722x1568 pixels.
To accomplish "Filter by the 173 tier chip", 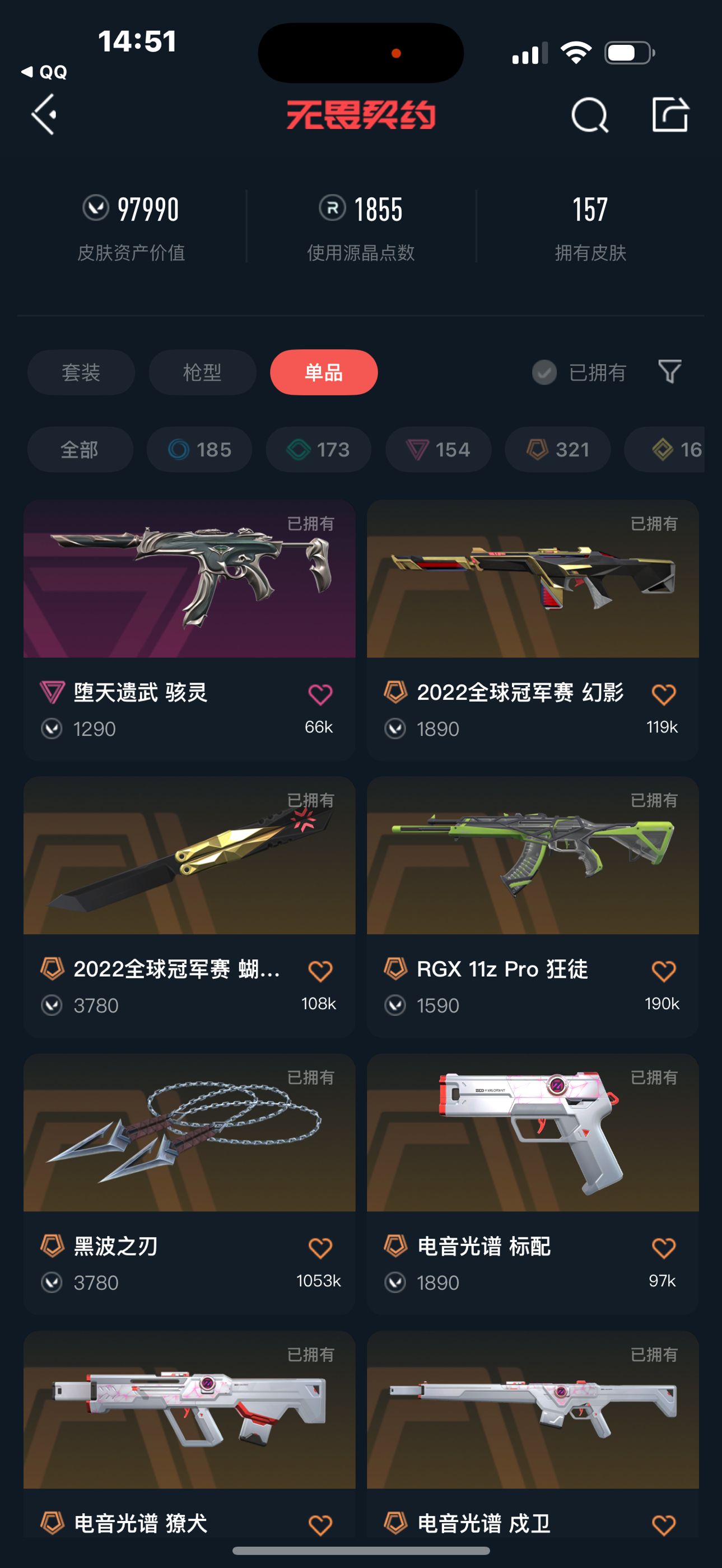I will point(318,450).
